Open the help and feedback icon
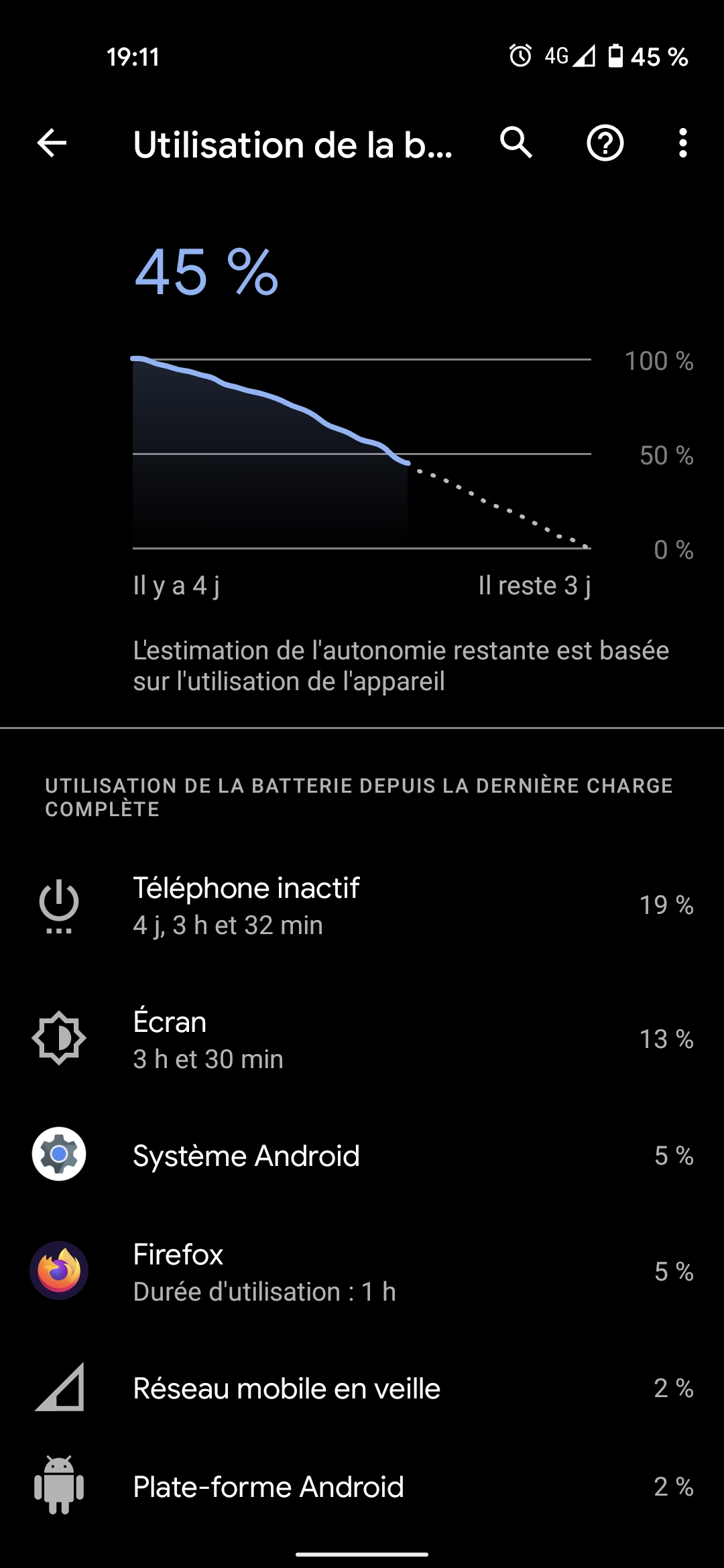This screenshot has width=724, height=1568. coord(605,143)
